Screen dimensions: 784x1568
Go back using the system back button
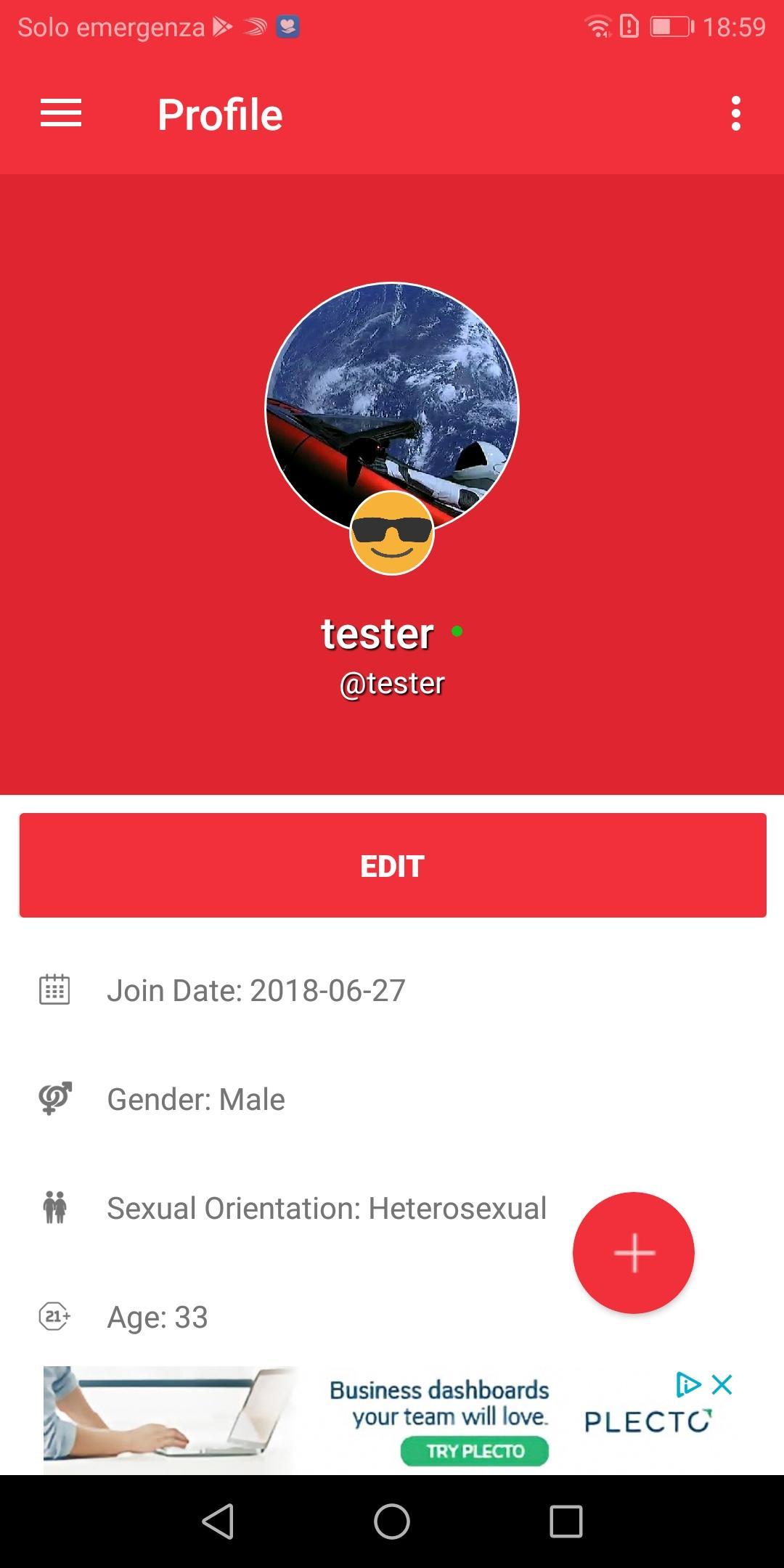(x=218, y=1521)
